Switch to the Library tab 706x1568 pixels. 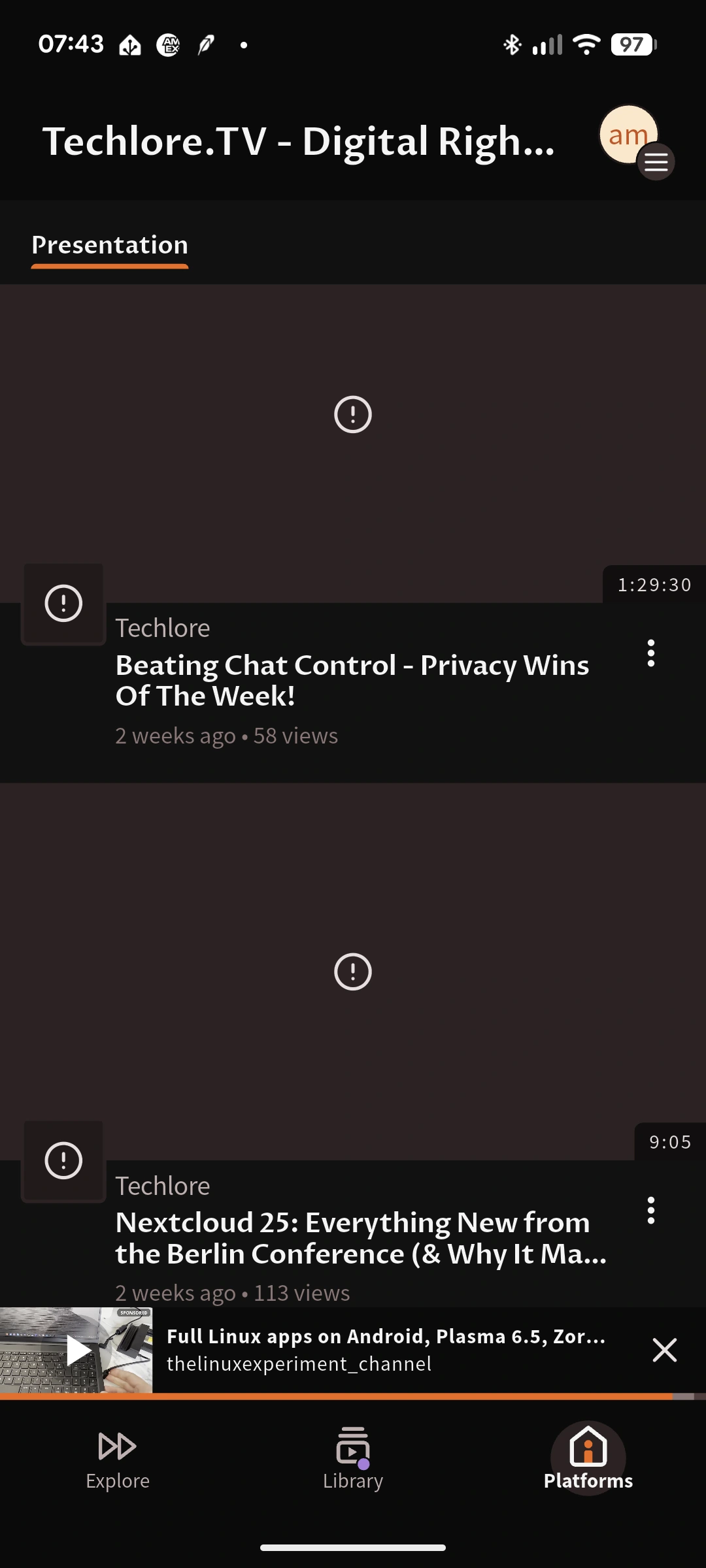[x=353, y=1458]
